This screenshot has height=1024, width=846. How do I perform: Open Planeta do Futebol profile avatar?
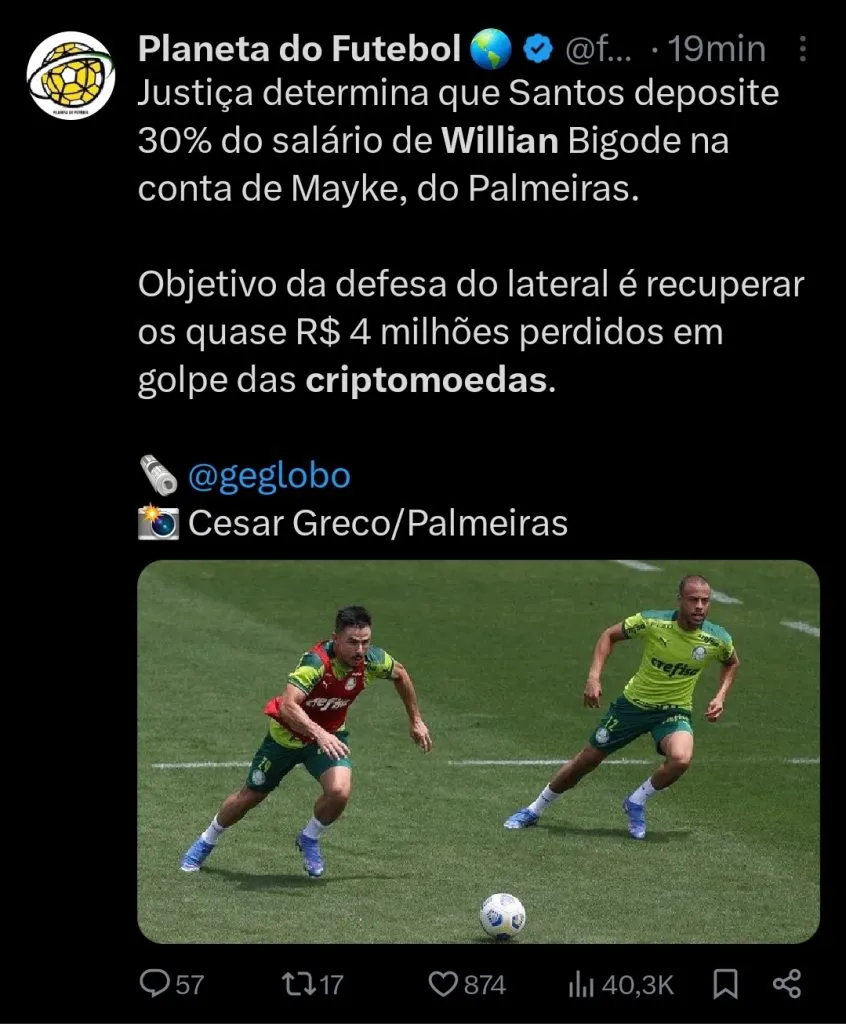(x=70, y=75)
